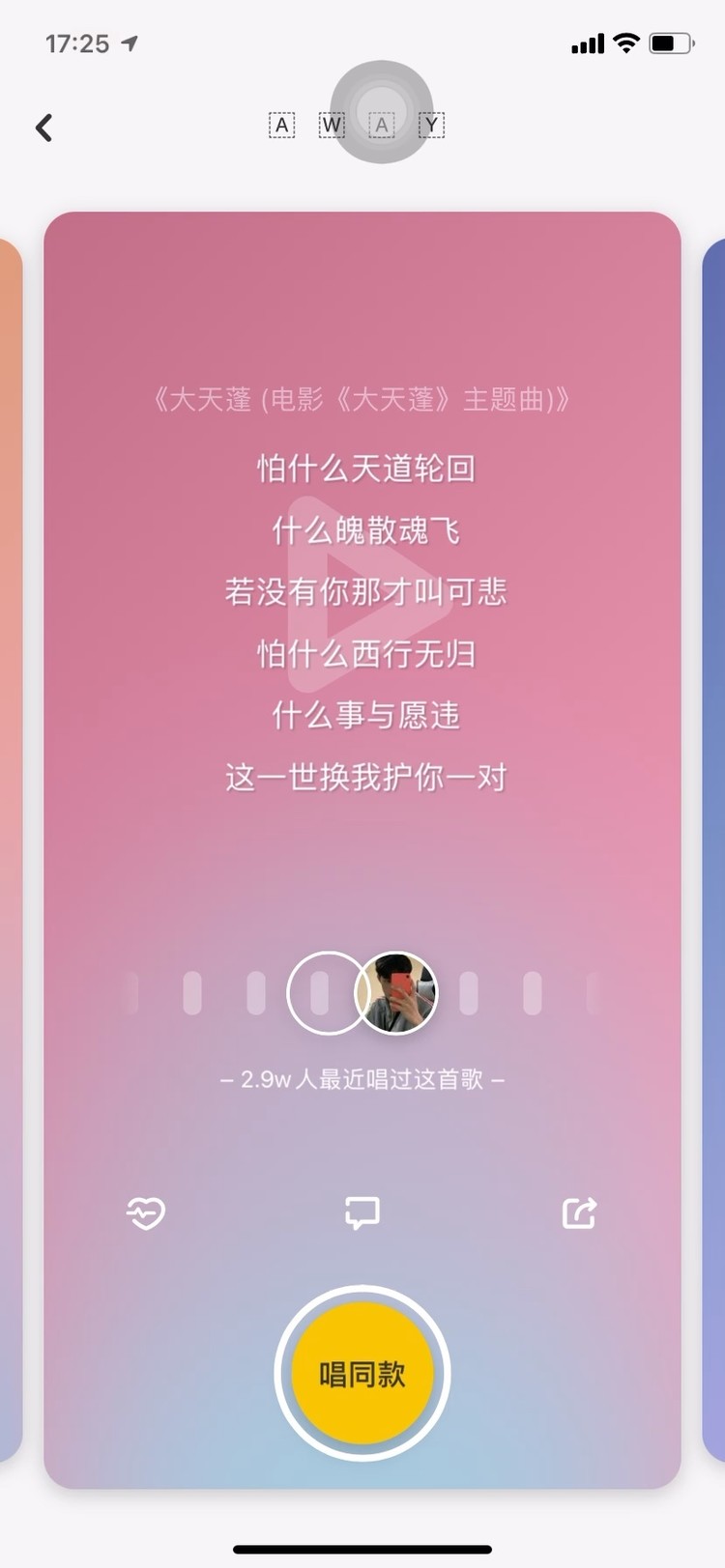Open the singer's avatar thumbnail
Image resolution: width=725 pixels, height=1568 pixels.
396,992
